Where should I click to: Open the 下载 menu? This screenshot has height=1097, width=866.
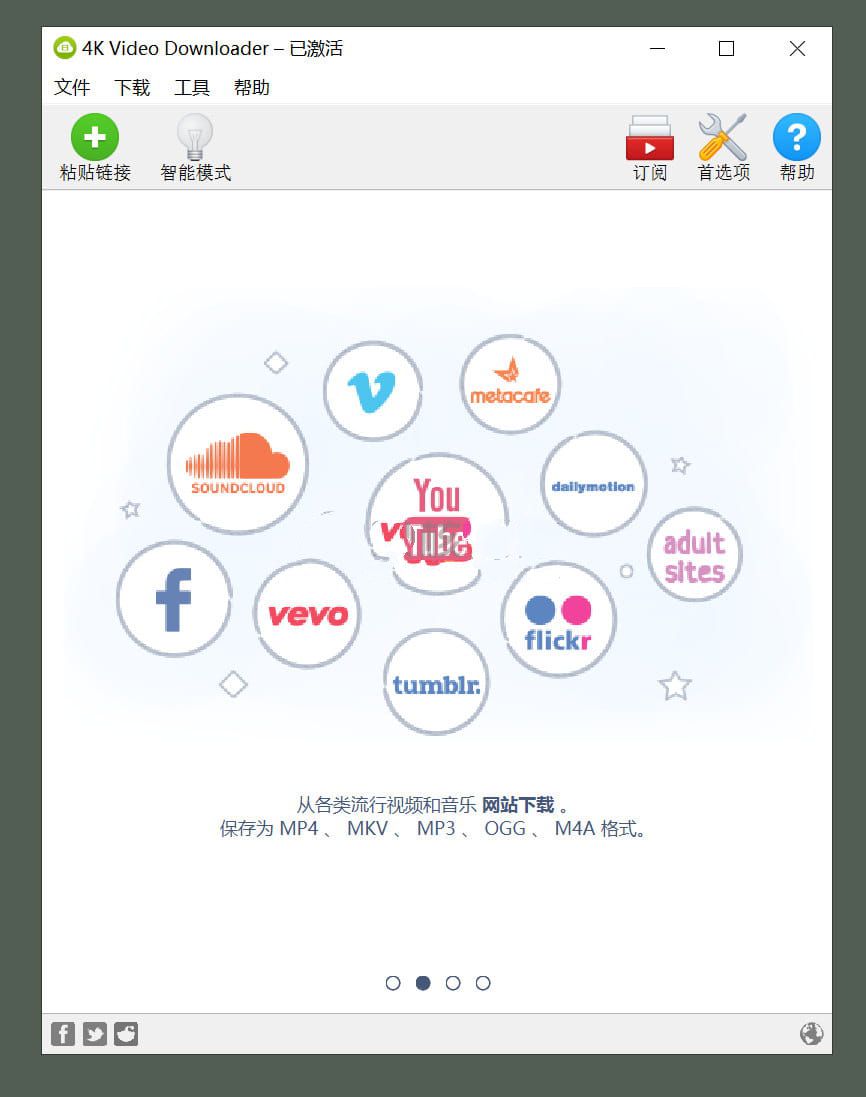(x=132, y=88)
